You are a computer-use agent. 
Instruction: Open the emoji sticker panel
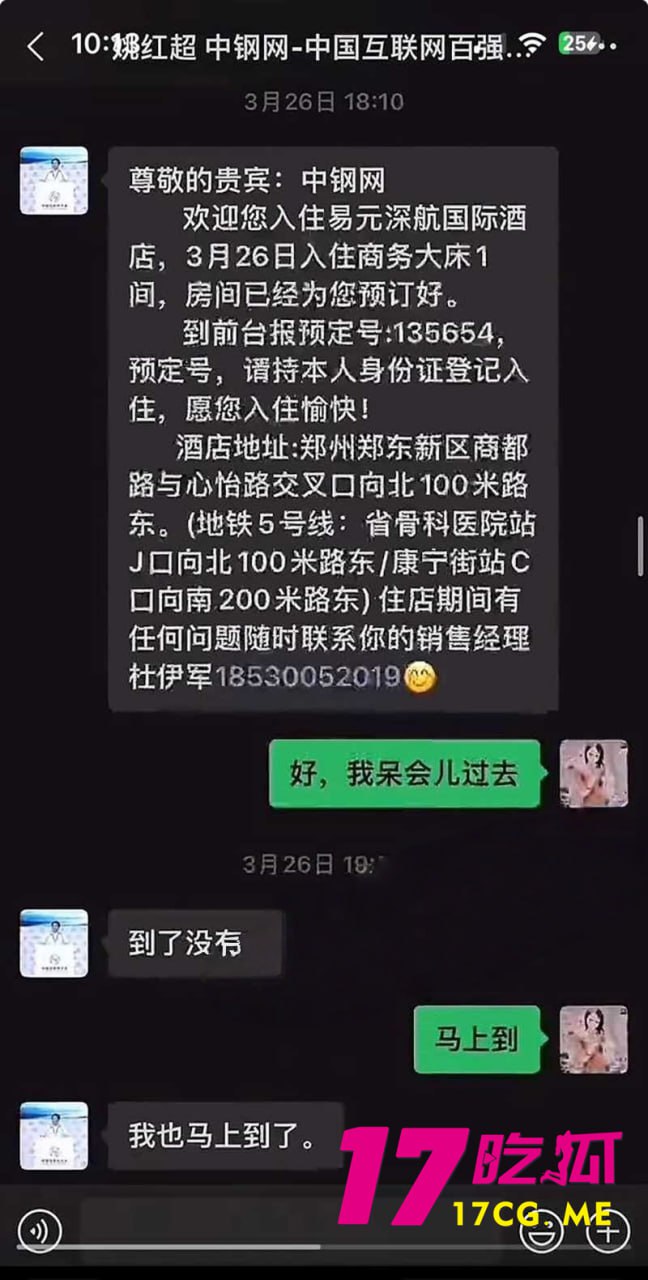545,1230
